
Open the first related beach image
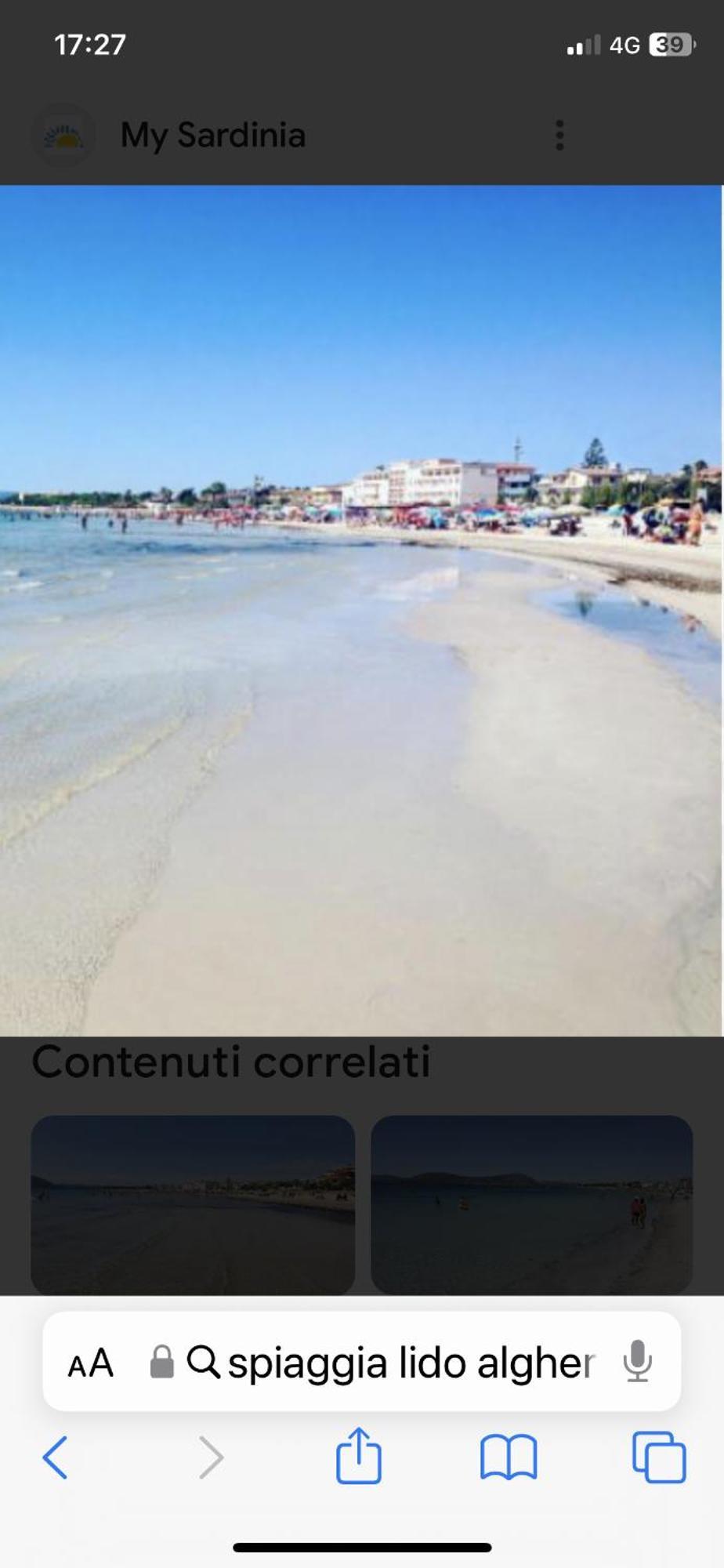pos(193,1204)
